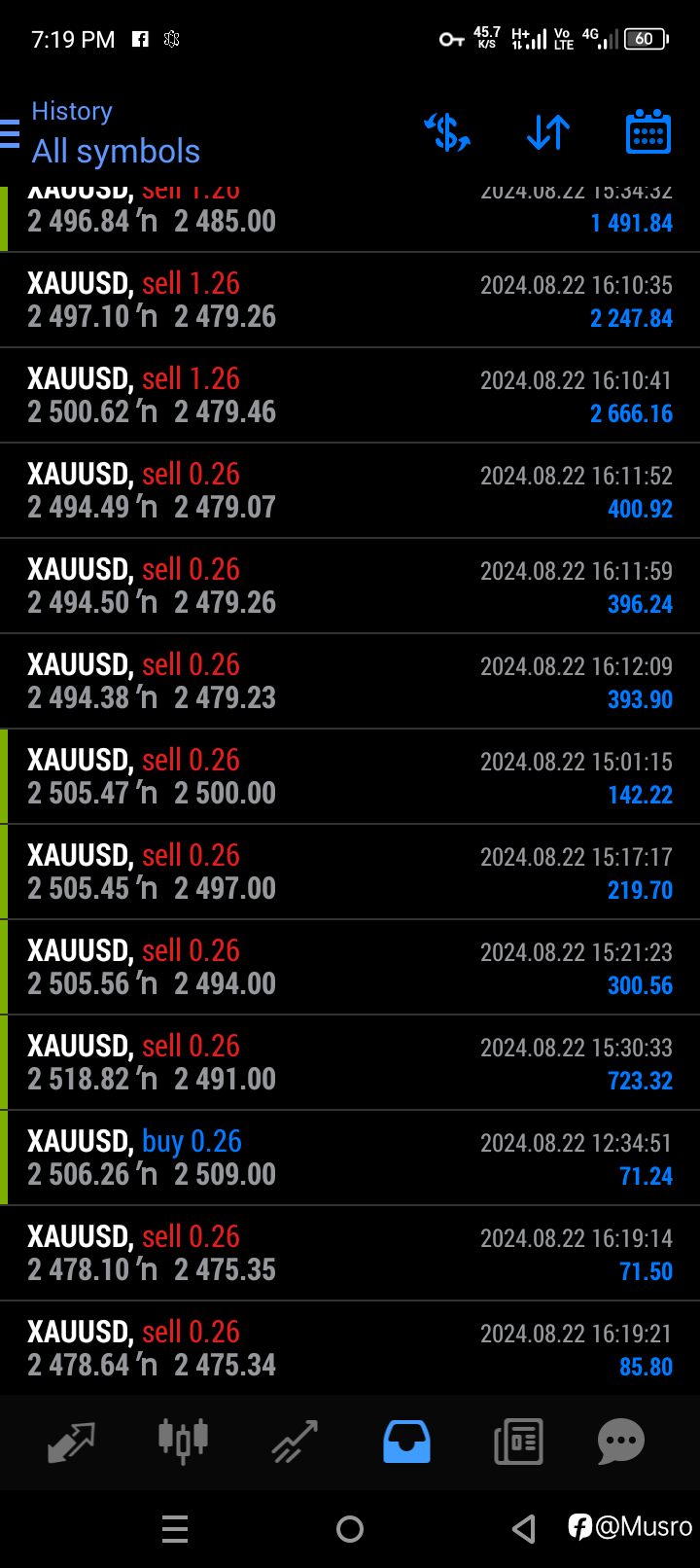View the trade dated 2024.08.22 15:01:15
700x1568 pixels.
point(350,777)
